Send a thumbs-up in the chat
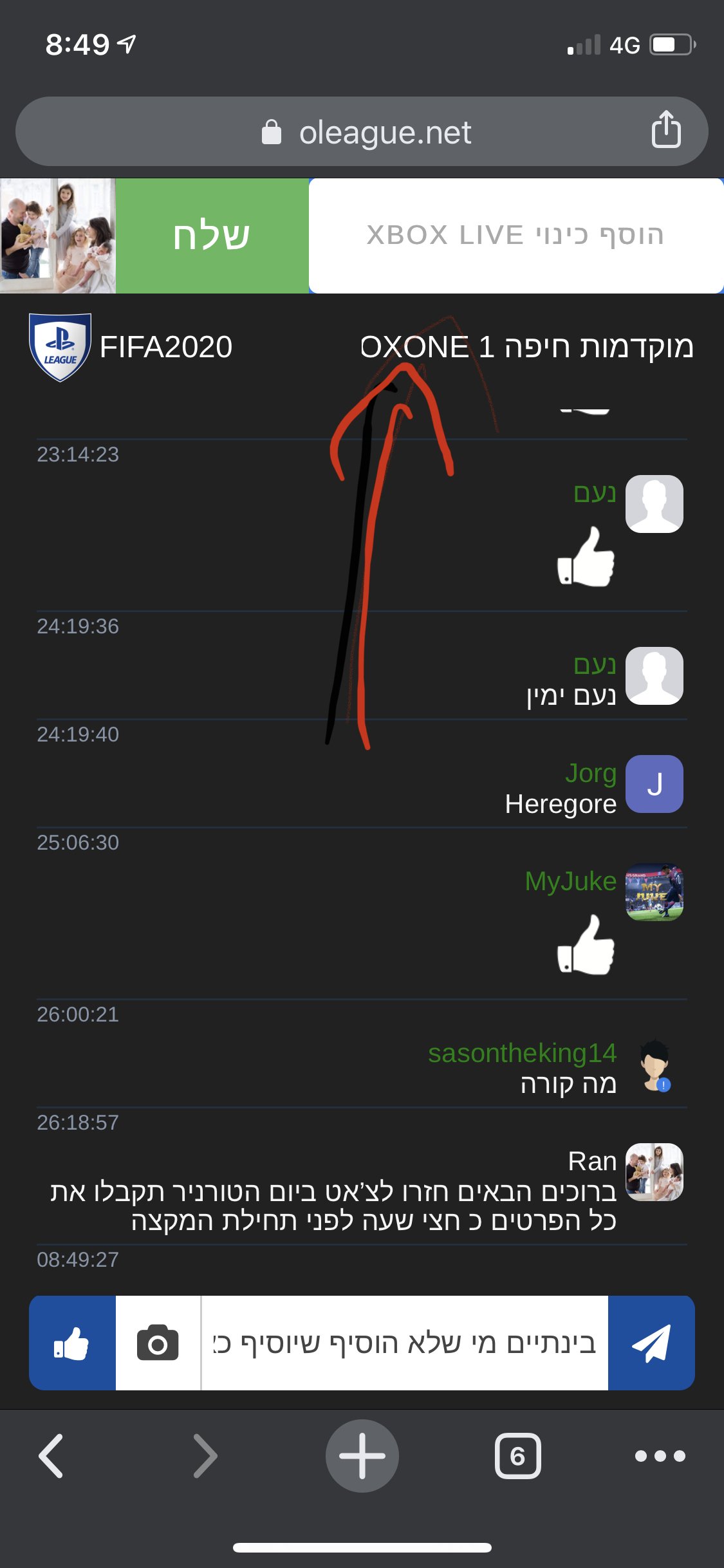Screen dimensions: 724x1568 (x=72, y=1343)
